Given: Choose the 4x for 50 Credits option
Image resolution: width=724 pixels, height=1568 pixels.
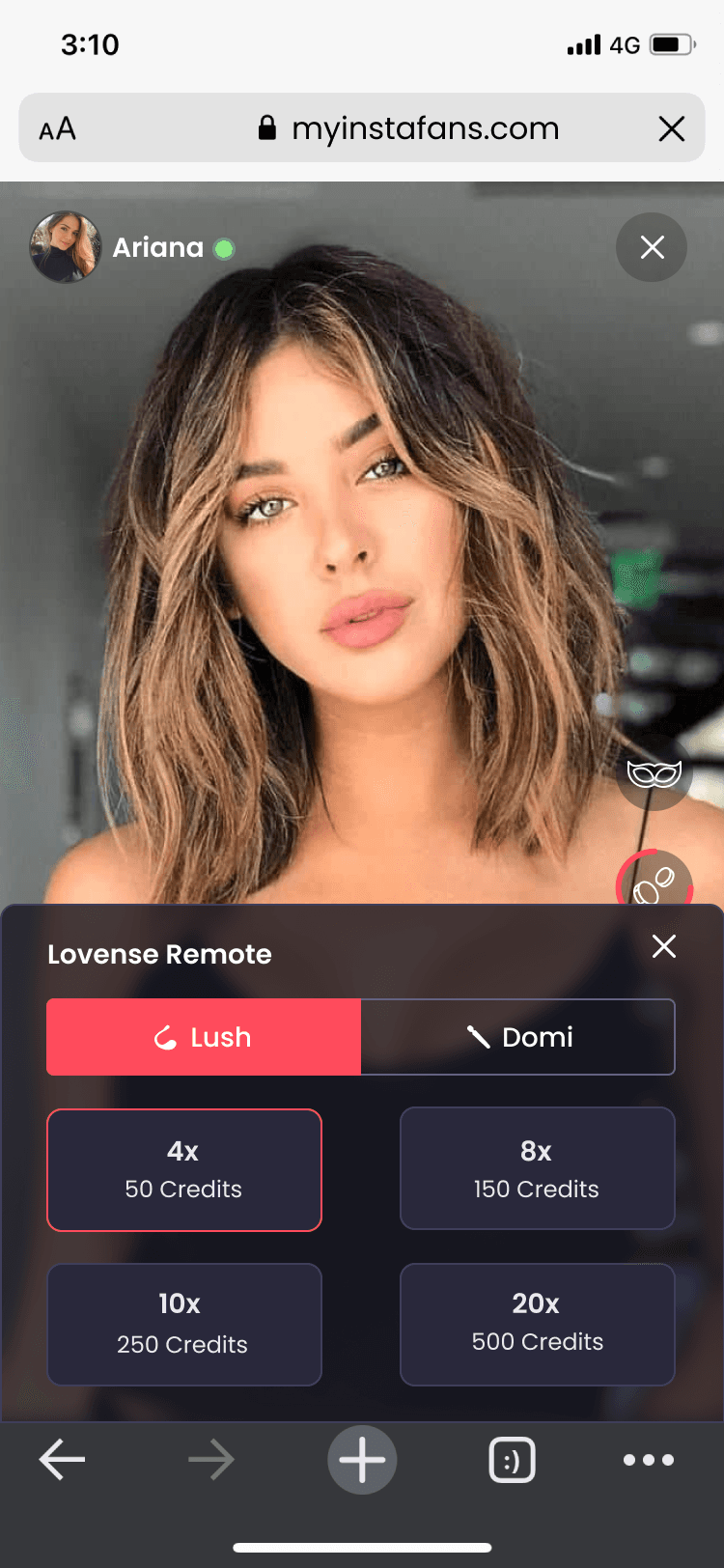Looking at the screenshot, I should (x=183, y=1170).
